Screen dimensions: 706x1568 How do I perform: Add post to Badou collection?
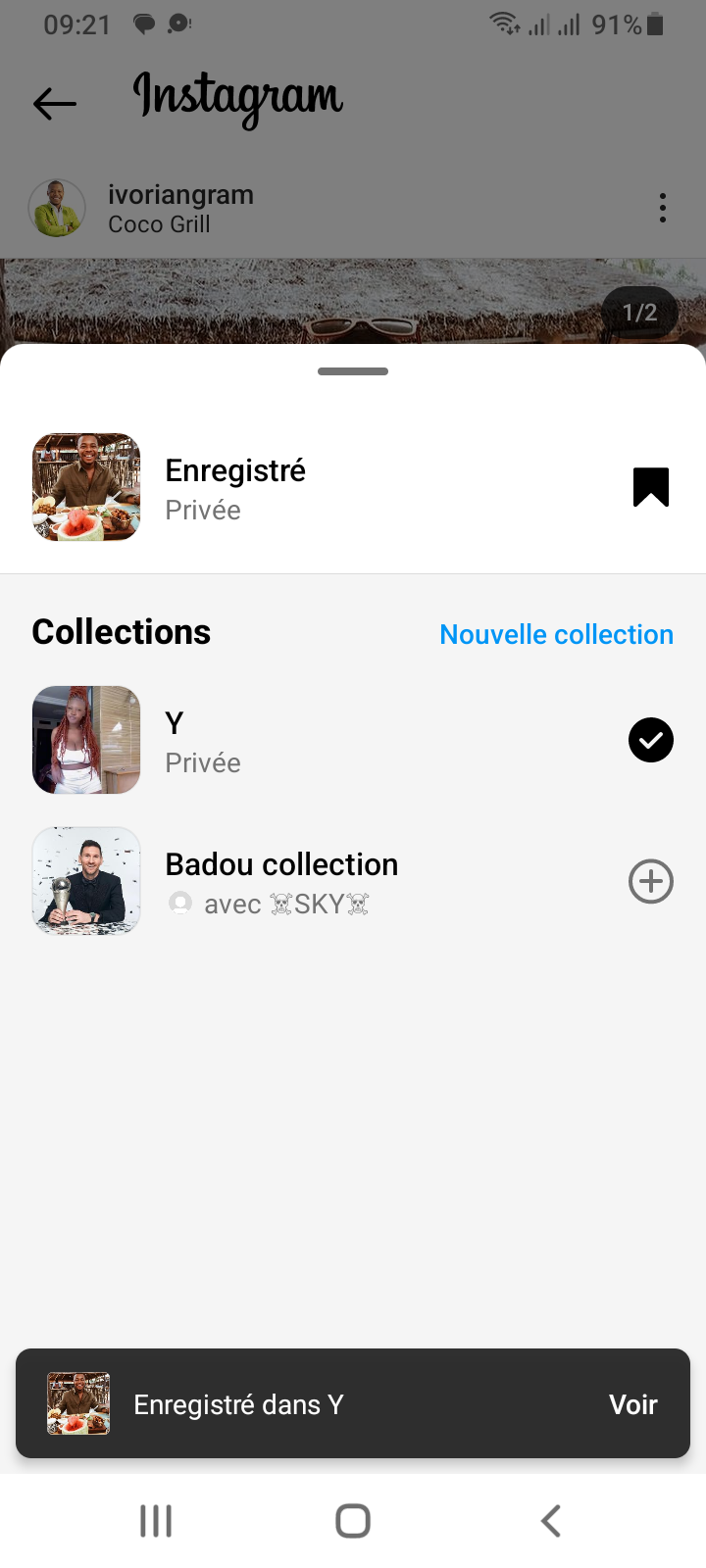[650, 881]
